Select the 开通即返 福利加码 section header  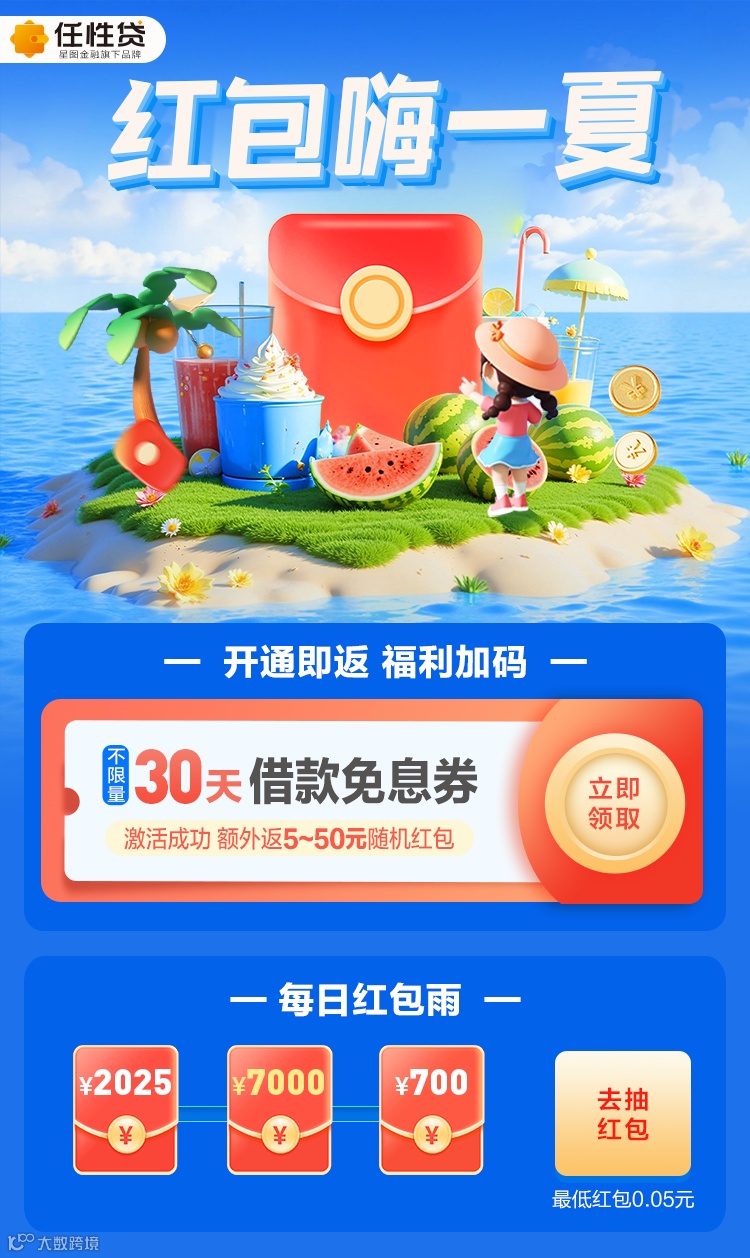coord(375,663)
